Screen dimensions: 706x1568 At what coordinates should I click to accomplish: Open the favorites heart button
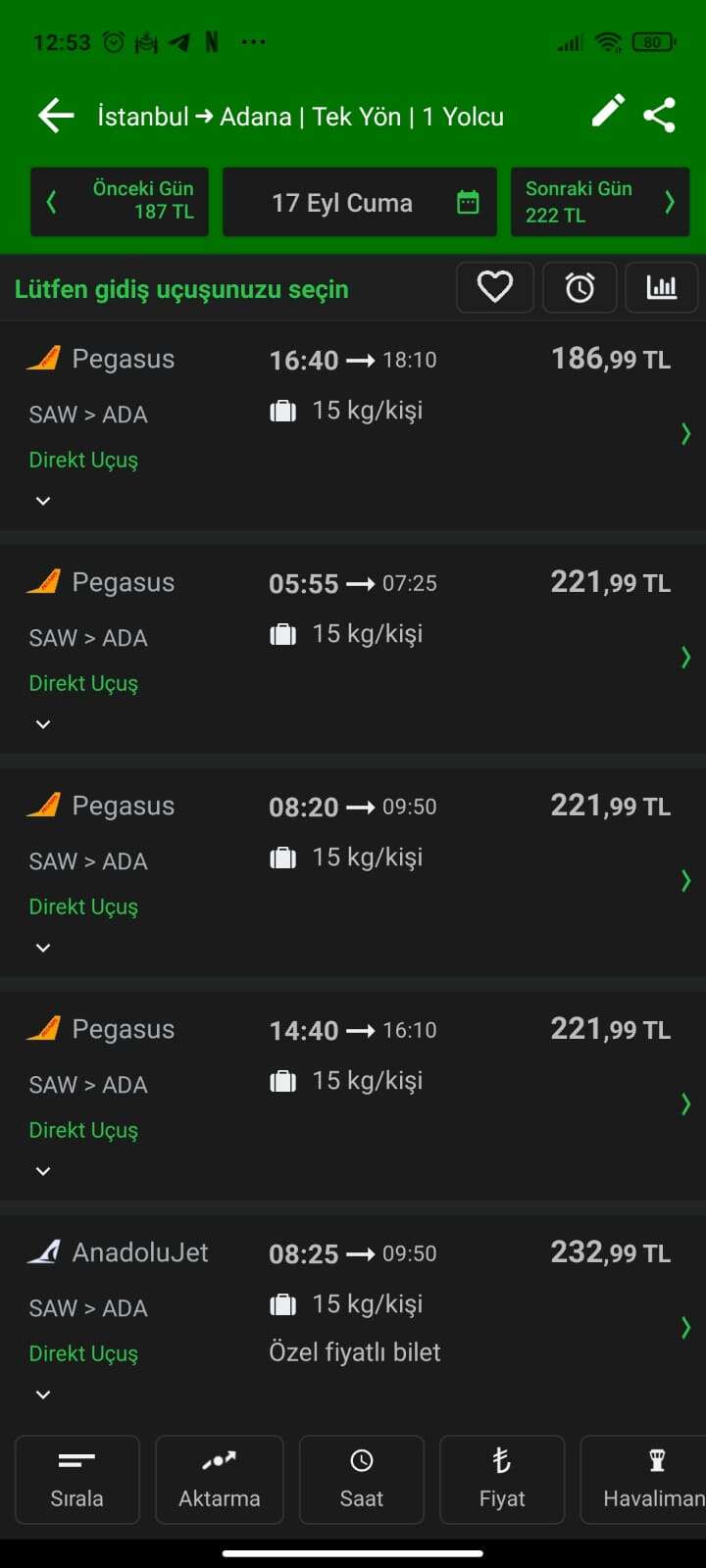[x=495, y=287]
